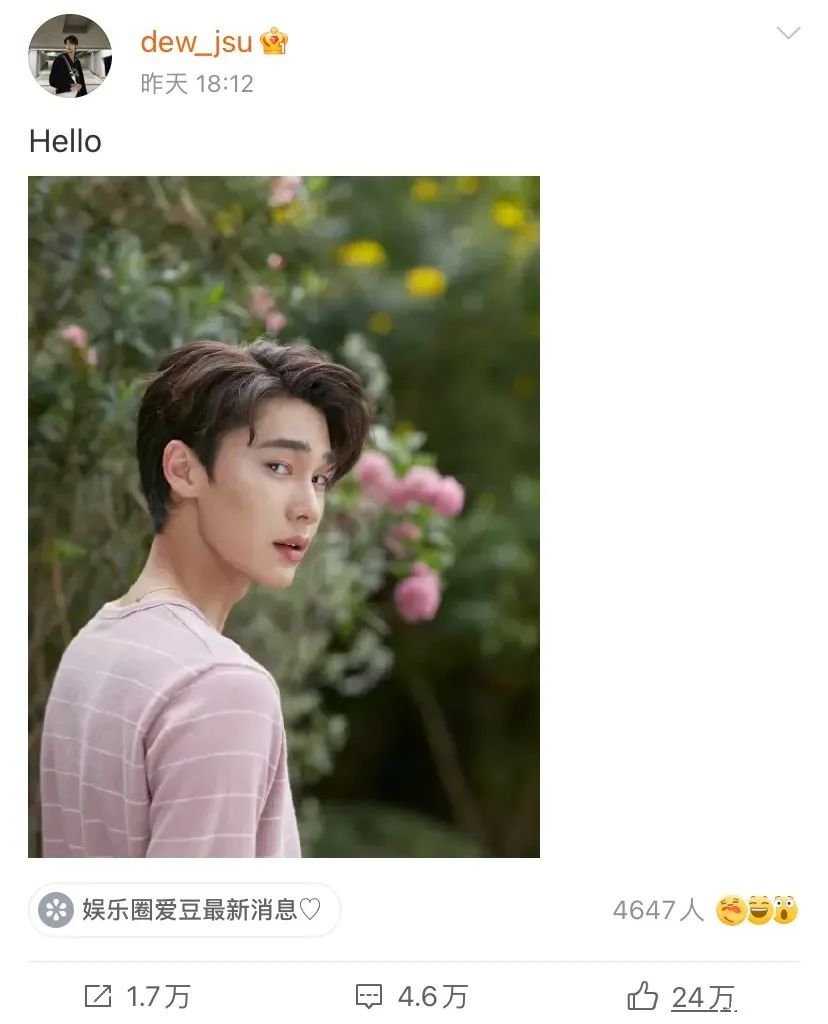
Task: Open the dew_jsu username link
Action: tap(196, 41)
